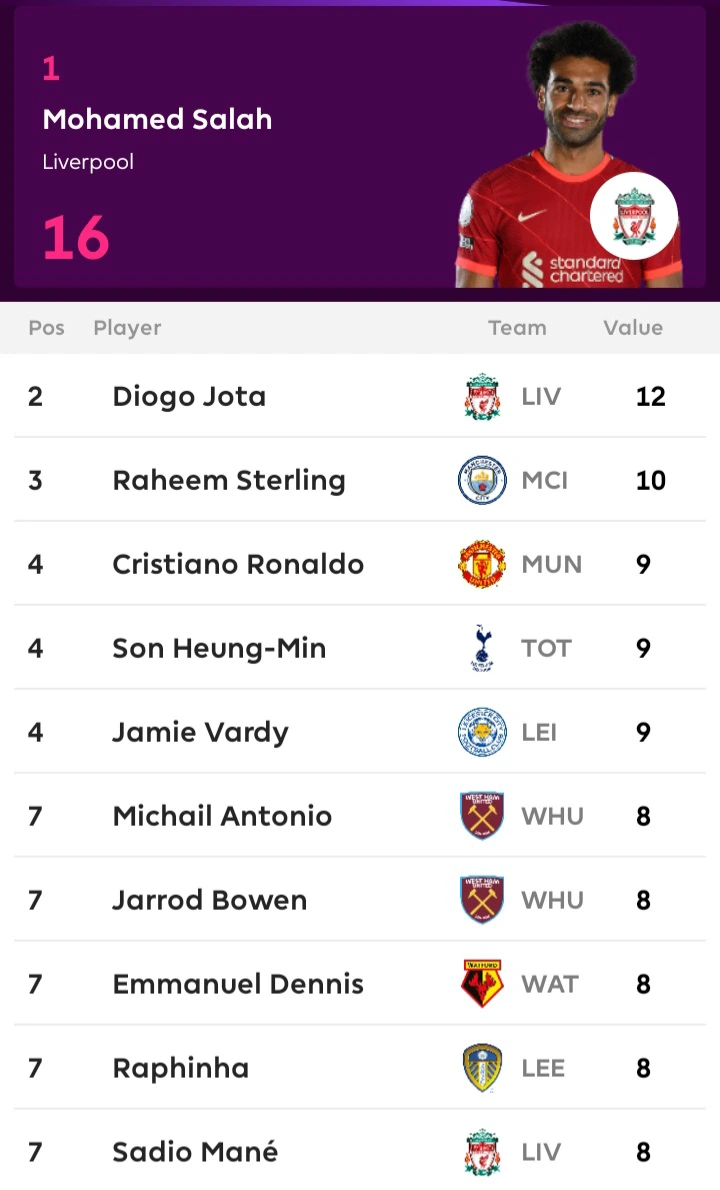Open Sadio Mané's player row

coord(360,1151)
